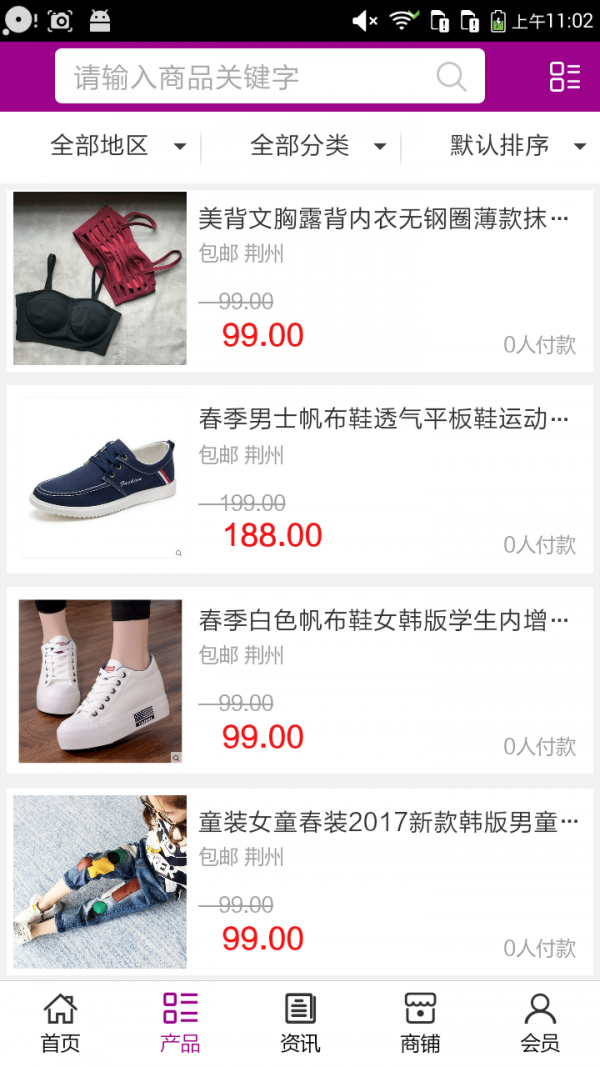The image size is (600, 1067).
Task: Switch to the 资讯 news tab
Action: click(x=300, y=1023)
